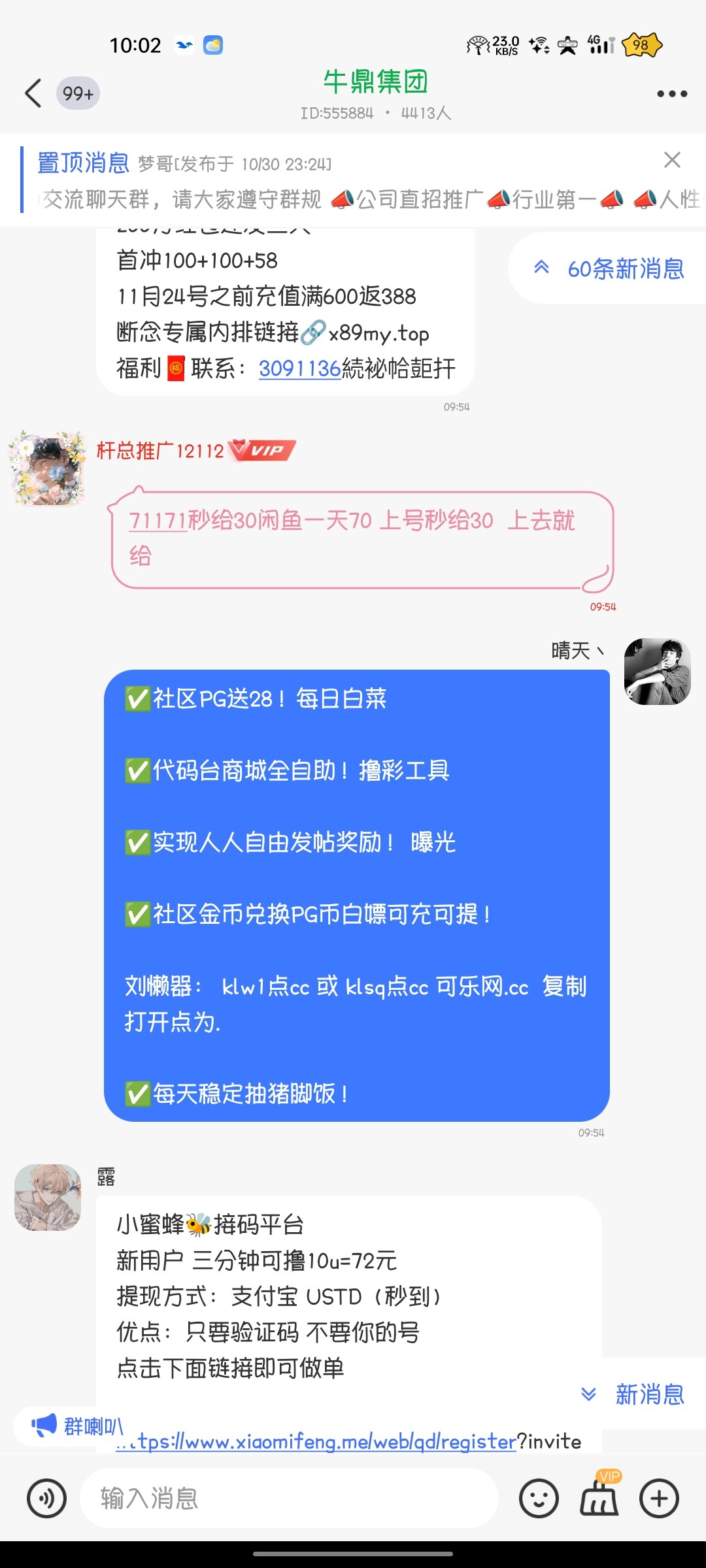View 晴天's profile avatar
This screenshot has width=706, height=1568.
[x=657, y=672]
